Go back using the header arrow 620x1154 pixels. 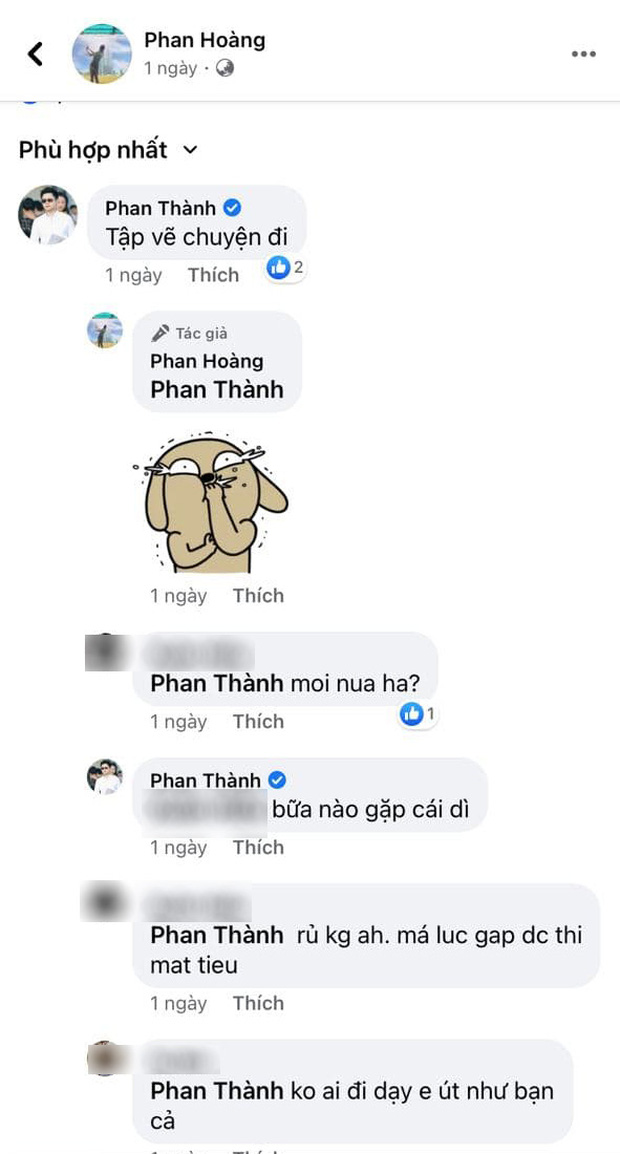tap(36, 53)
